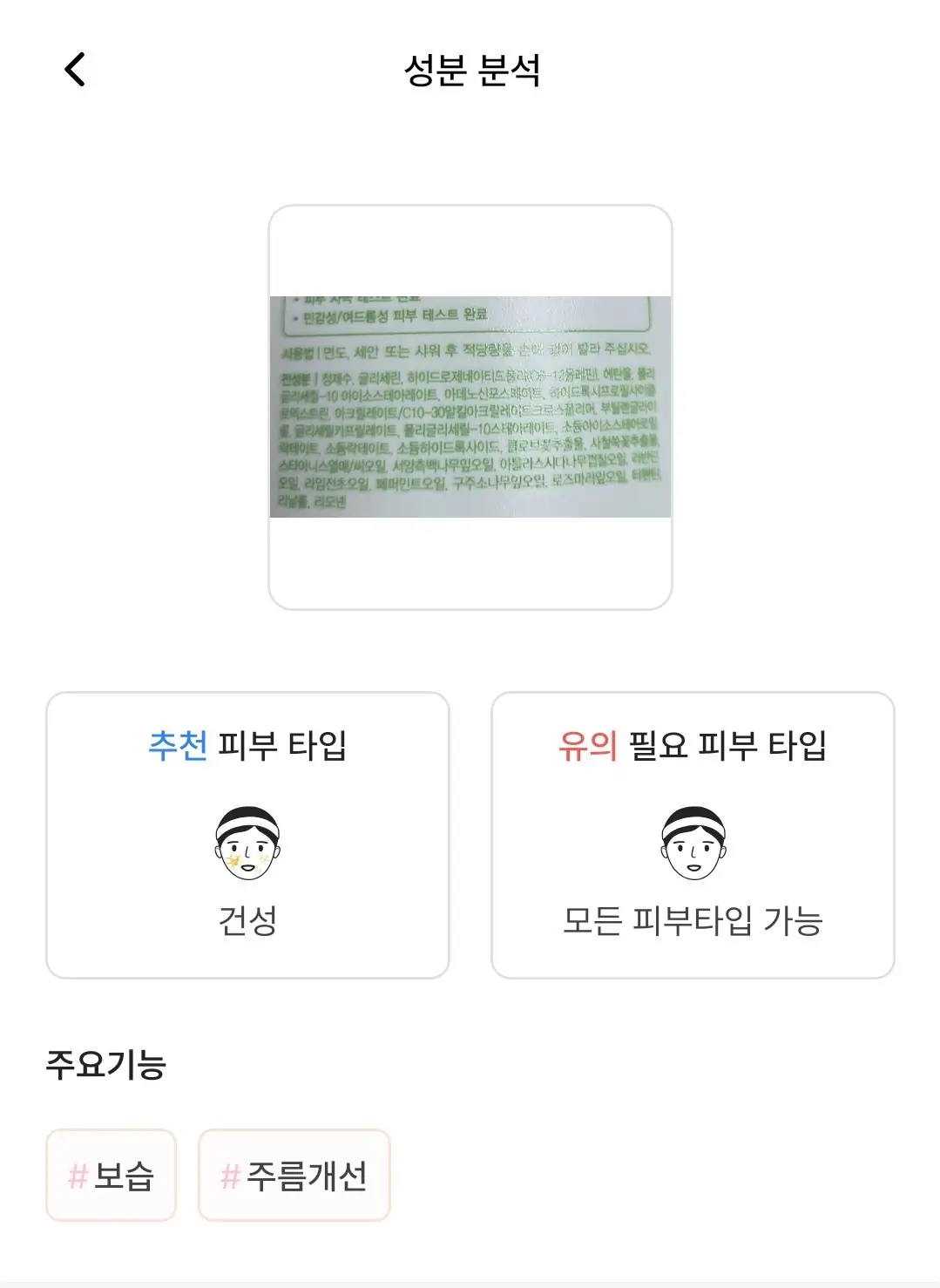Open the 유의 필요 피부 타입 card
Viewport: 940px width, 1288px height.
pos(693,835)
